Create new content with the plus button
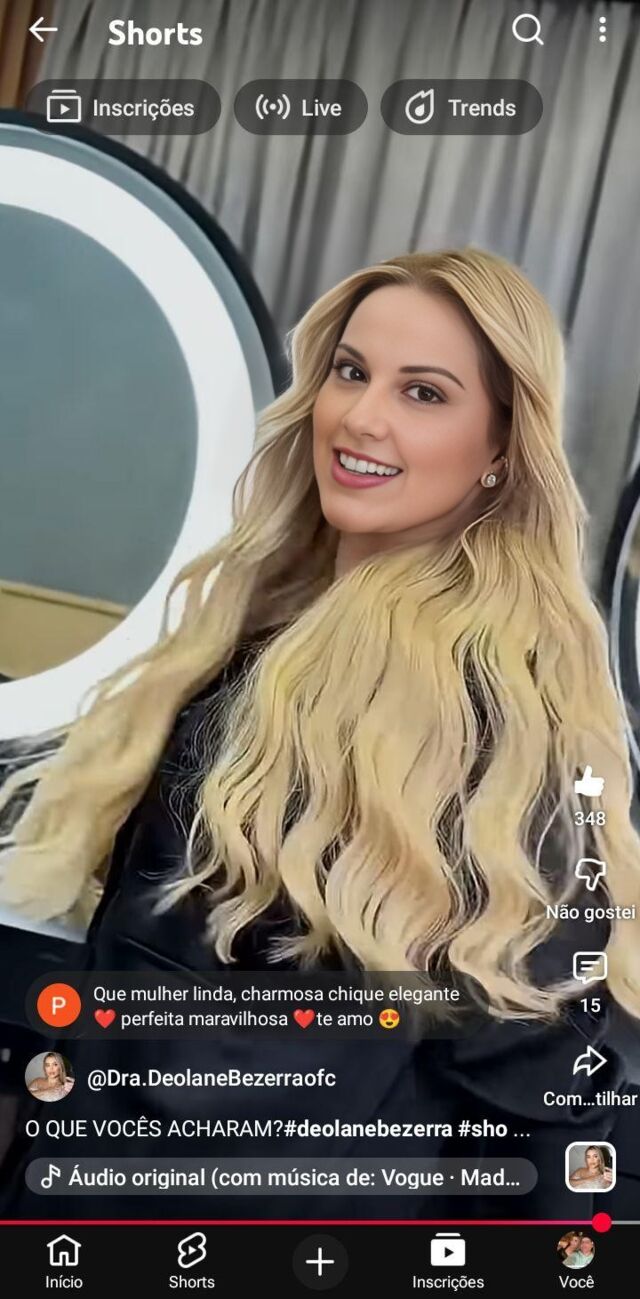 coord(320,1261)
